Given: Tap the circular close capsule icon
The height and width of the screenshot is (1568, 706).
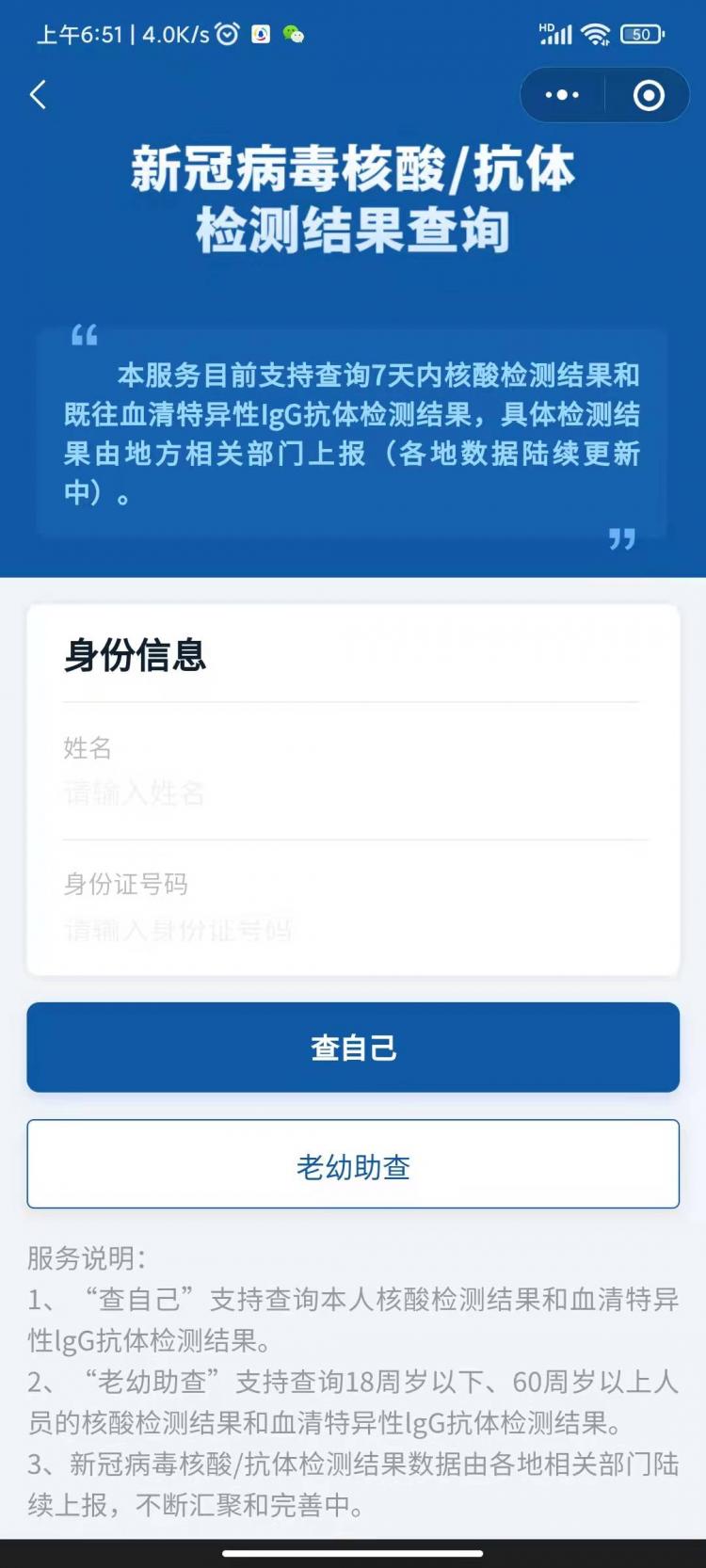Looking at the screenshot, I should (646, 95).
